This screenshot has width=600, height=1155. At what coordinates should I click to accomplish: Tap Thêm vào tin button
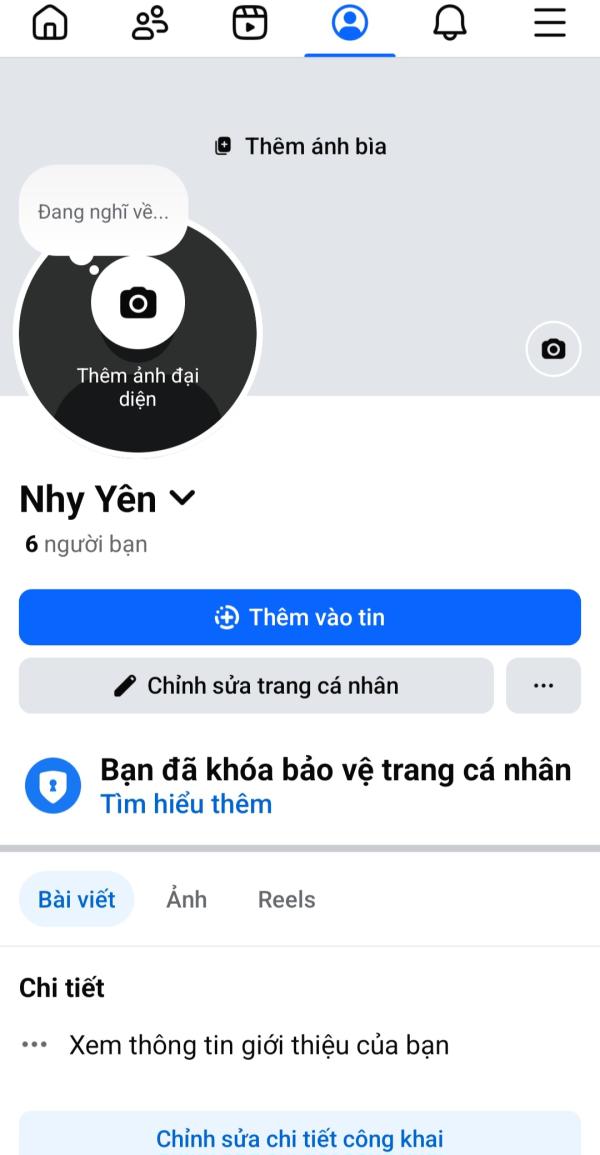300,617
